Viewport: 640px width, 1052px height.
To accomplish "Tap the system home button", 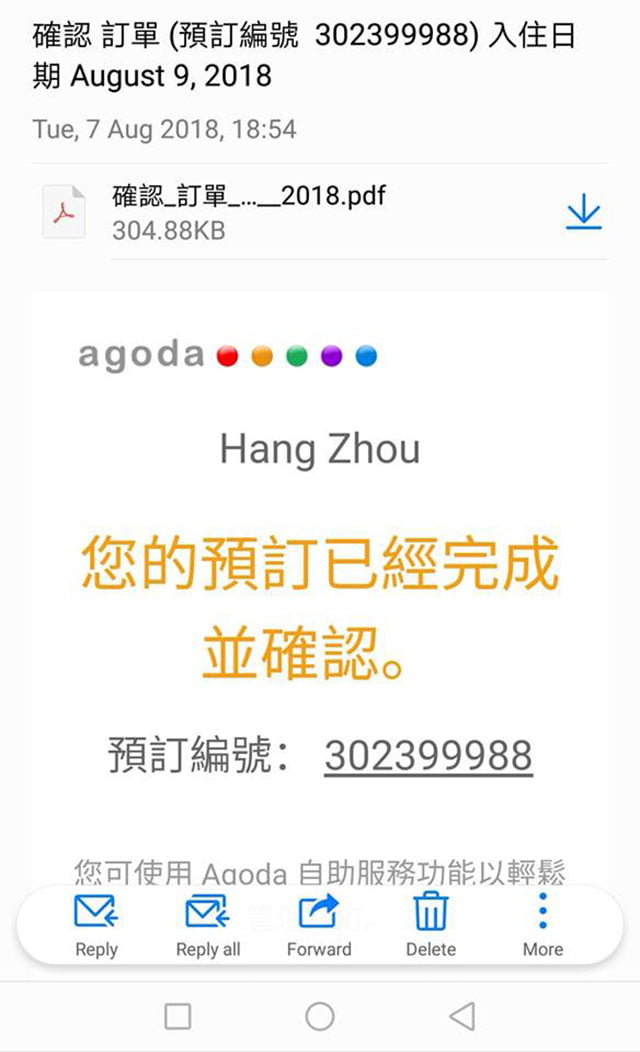I will 320,1016.
